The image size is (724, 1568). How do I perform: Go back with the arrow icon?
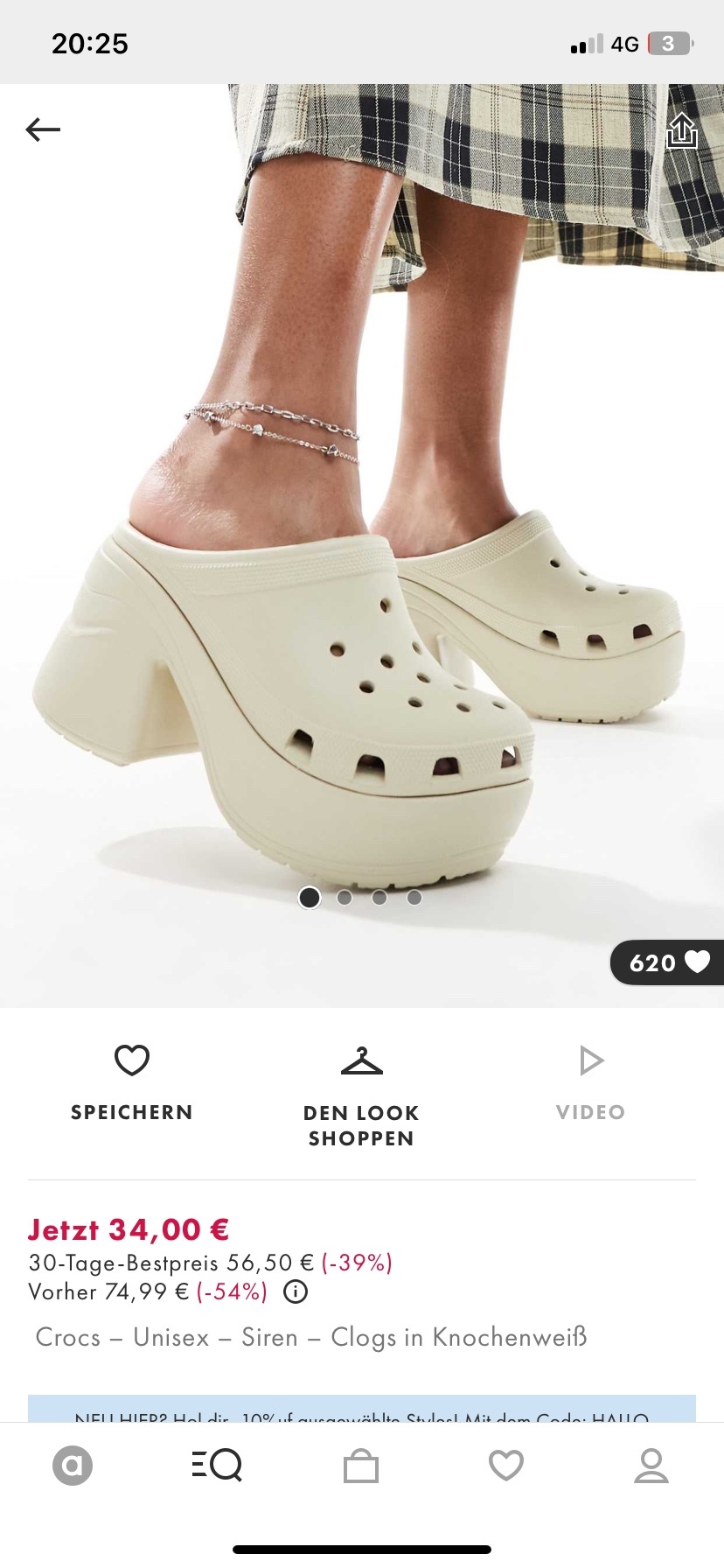pos(43,130)
